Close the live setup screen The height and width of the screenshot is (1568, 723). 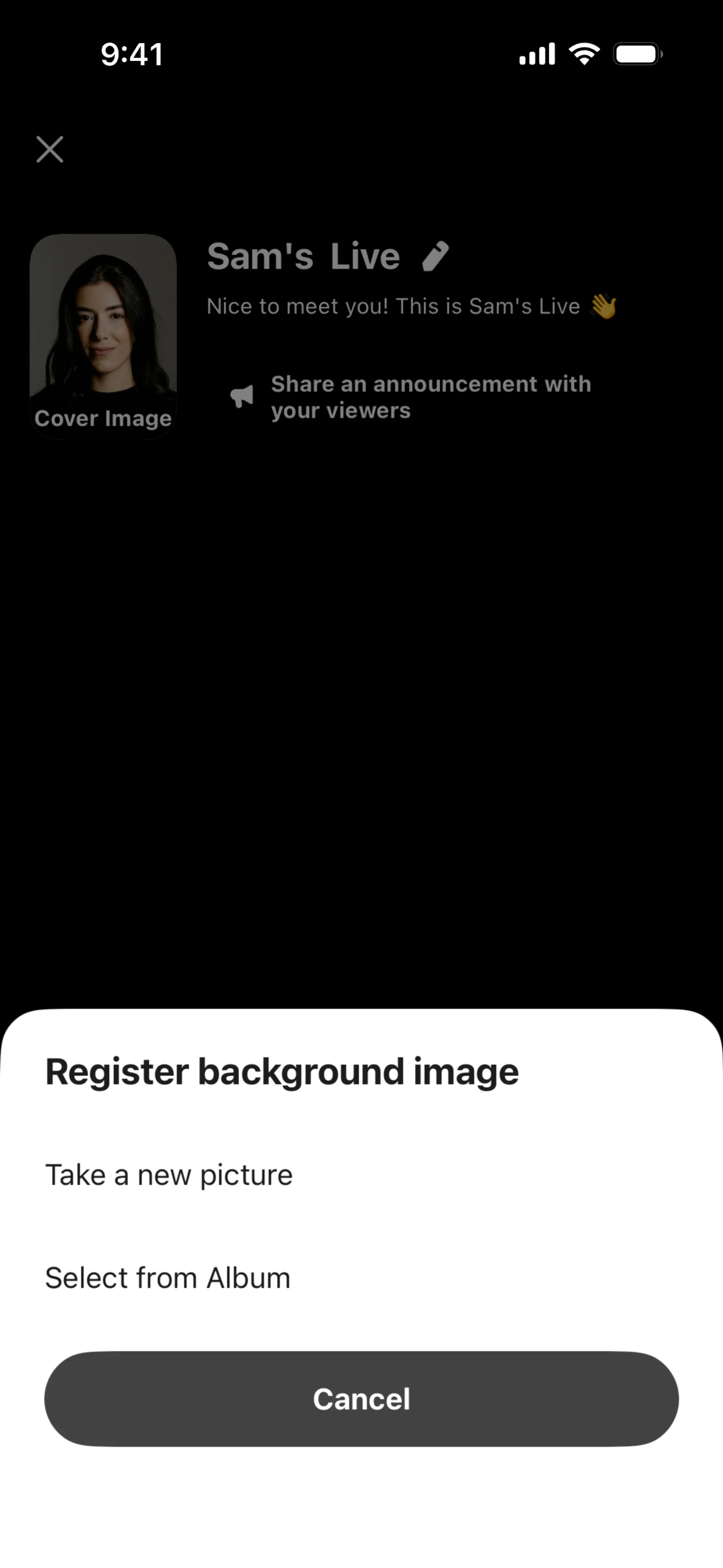point(50,149)
